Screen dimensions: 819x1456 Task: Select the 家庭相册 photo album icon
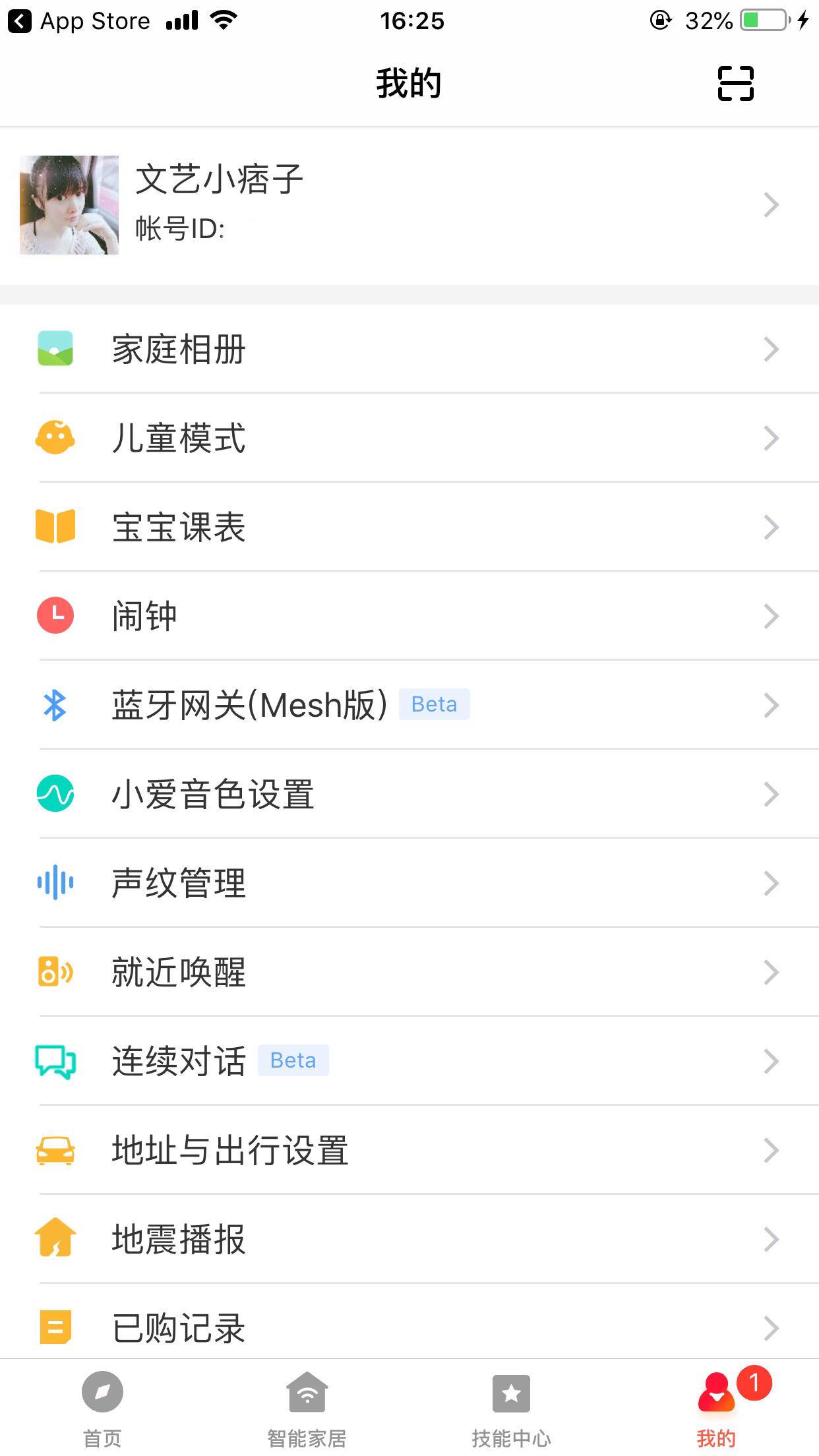tap(56, 349)
